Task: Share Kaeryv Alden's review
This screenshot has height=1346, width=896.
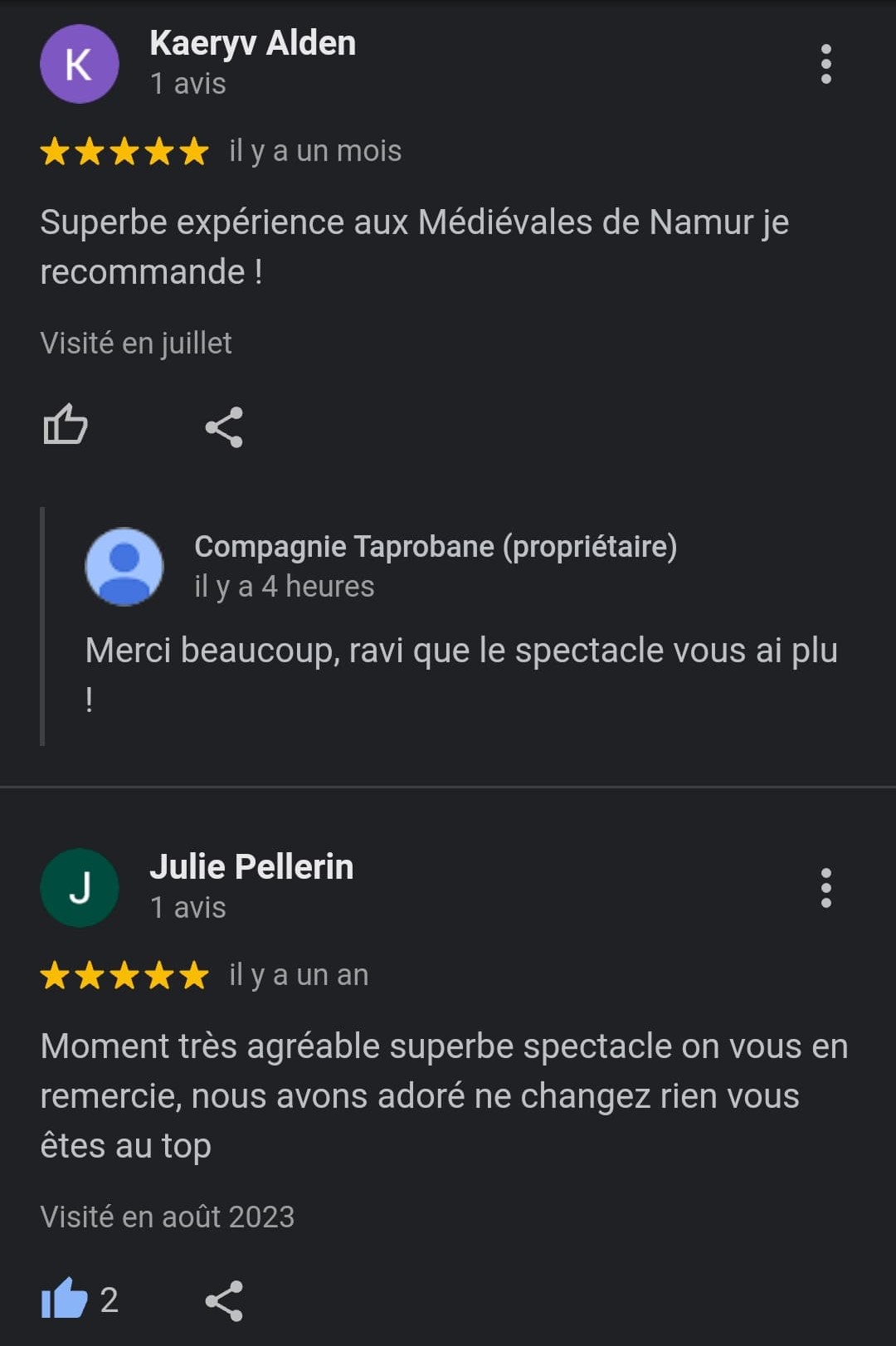Action: (x=224, y=427)
